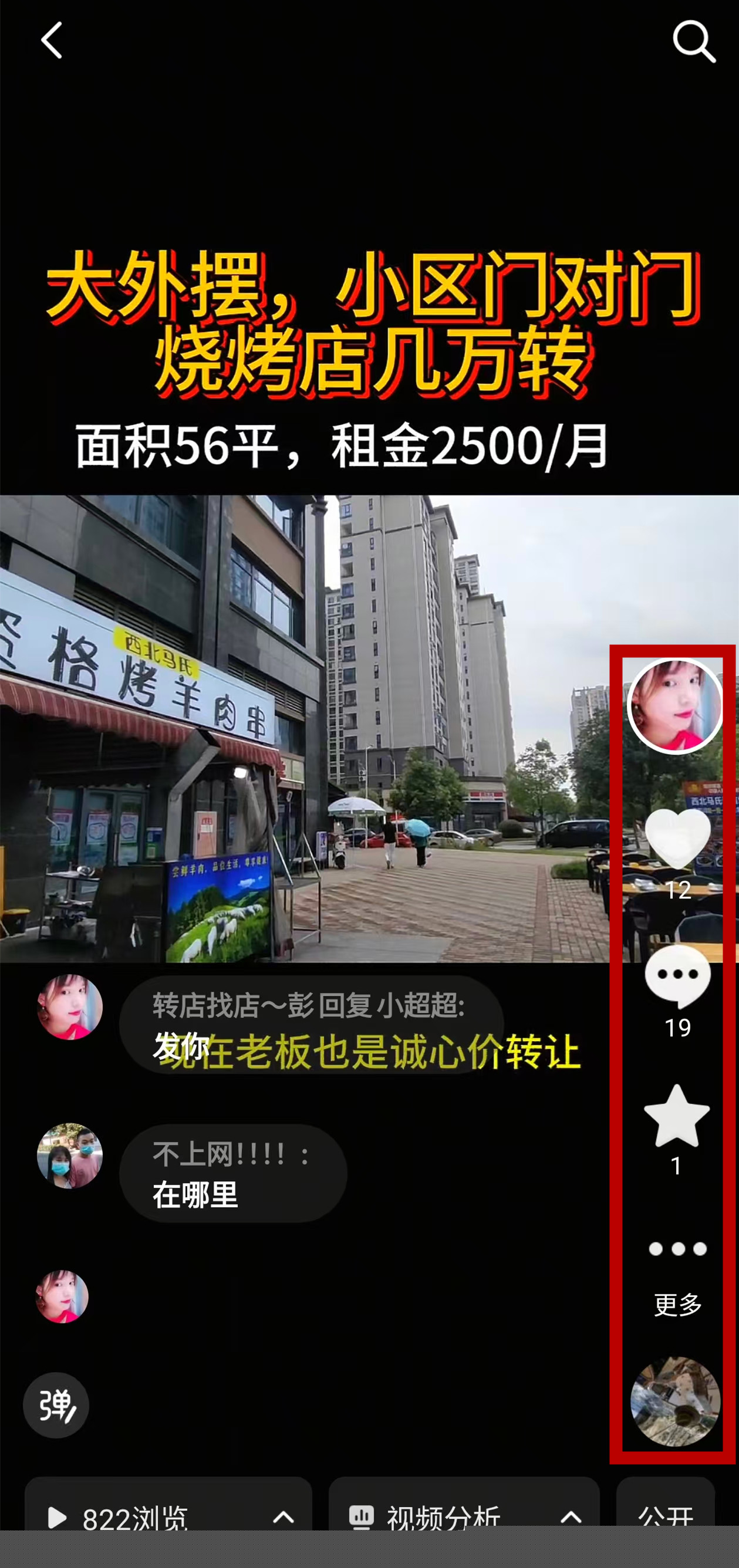Expand the 视频分析 analytics panel

[464, 1516]
